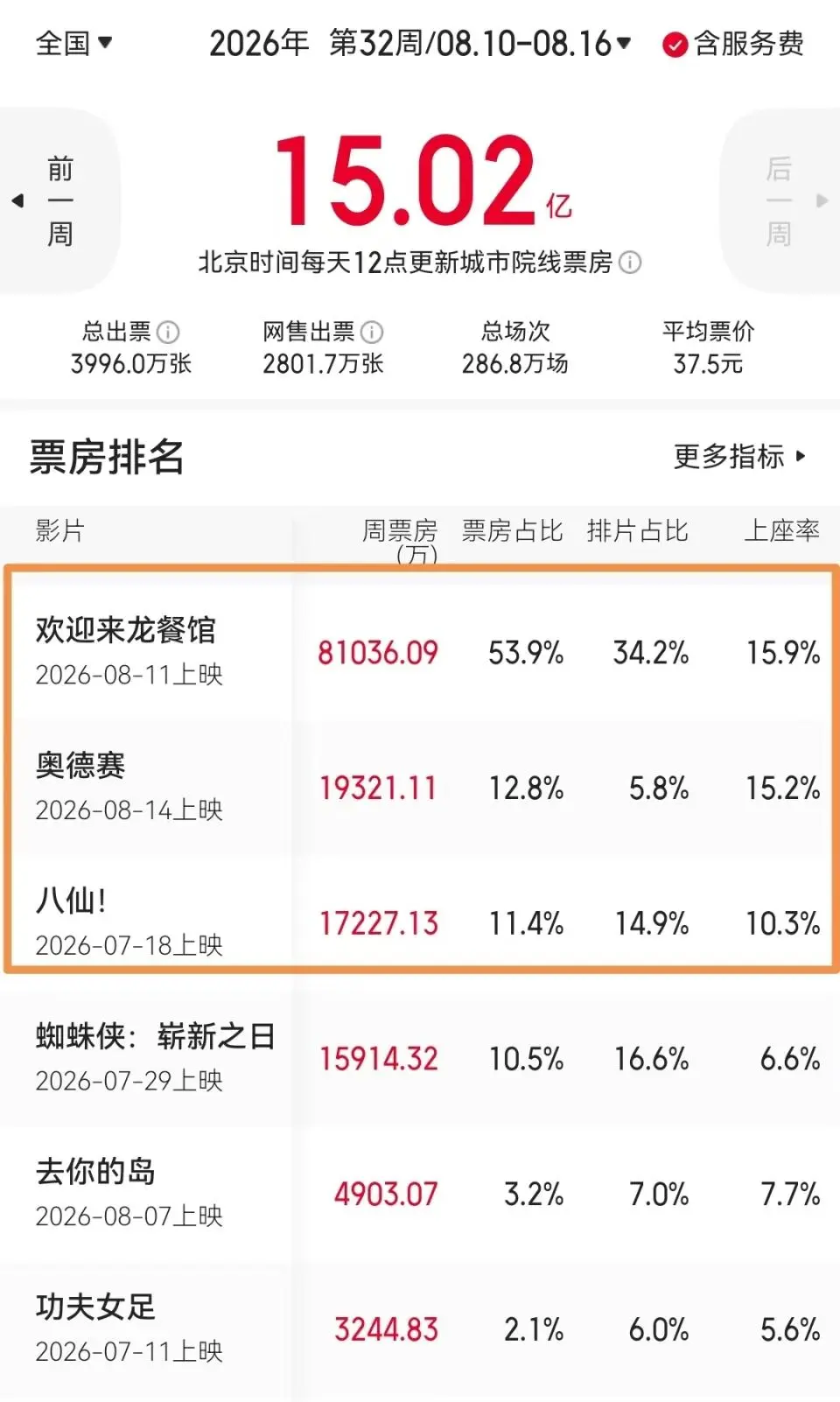Show info for 网售出票
840x1402 pixels.
(x=372, y=333)
